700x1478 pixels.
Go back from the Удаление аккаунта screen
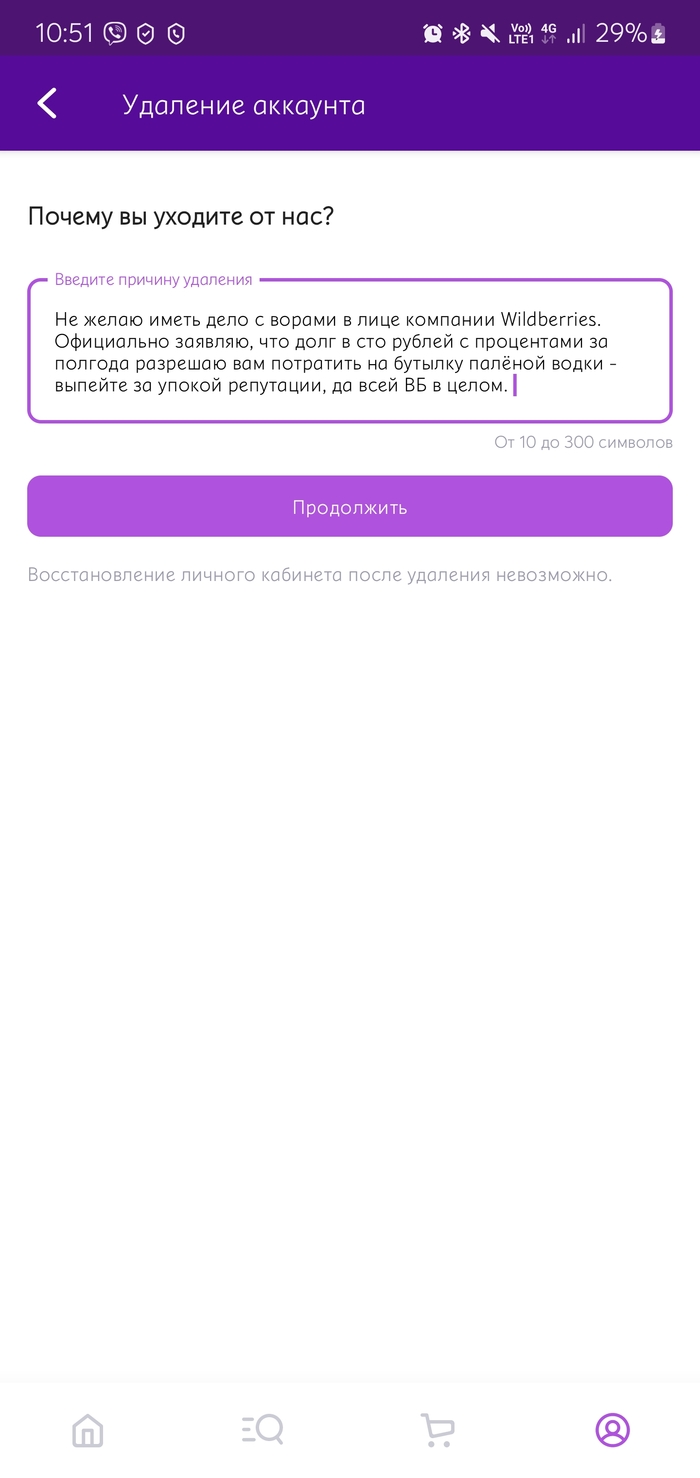coord(47,104)
